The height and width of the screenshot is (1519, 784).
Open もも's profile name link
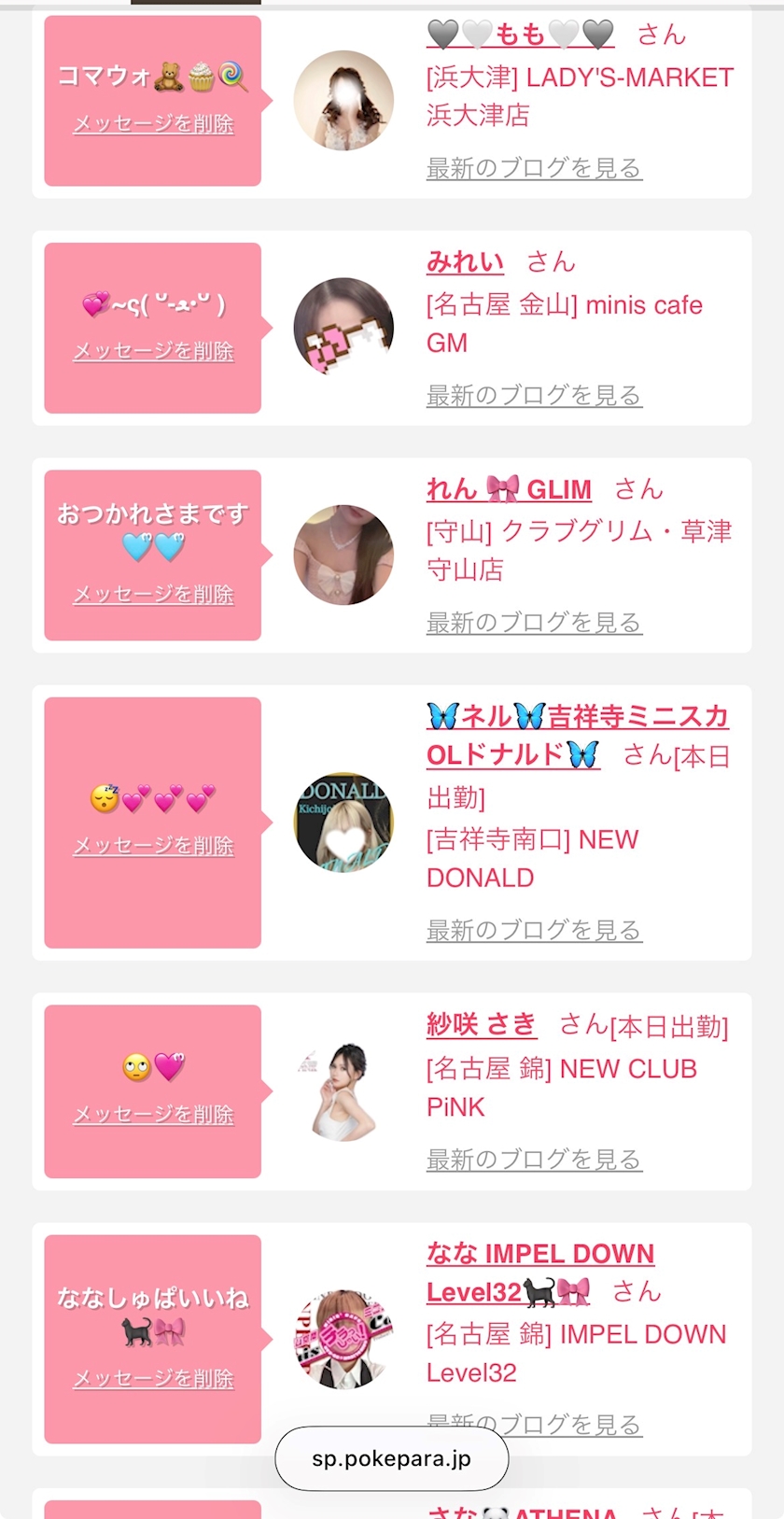520,35
